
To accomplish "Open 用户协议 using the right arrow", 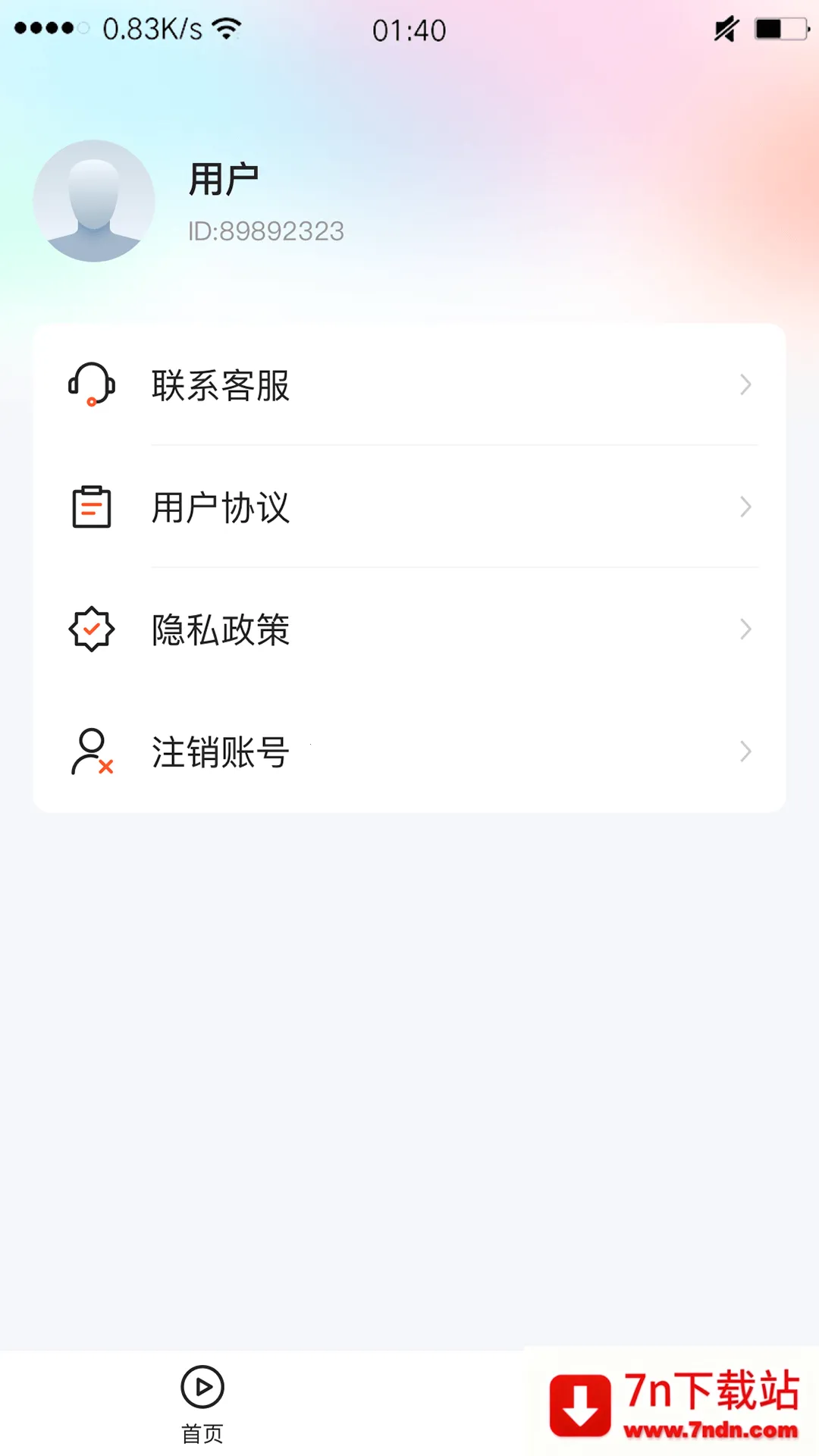I will (745, 507).
